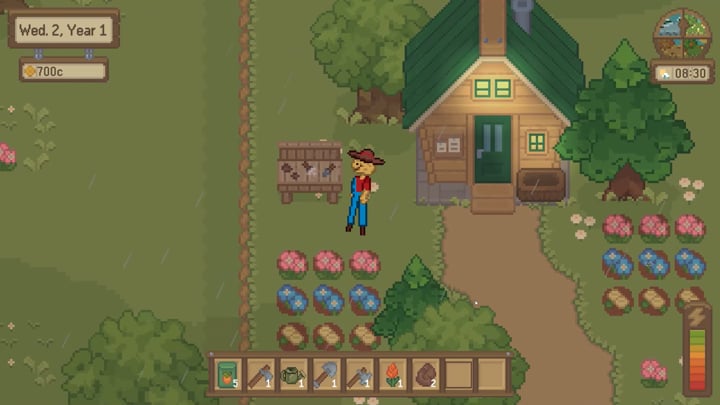This screenshot has height=405, width=720.
Task: Tap the wooden notice board beside the farmer
Action: (310, 169)
